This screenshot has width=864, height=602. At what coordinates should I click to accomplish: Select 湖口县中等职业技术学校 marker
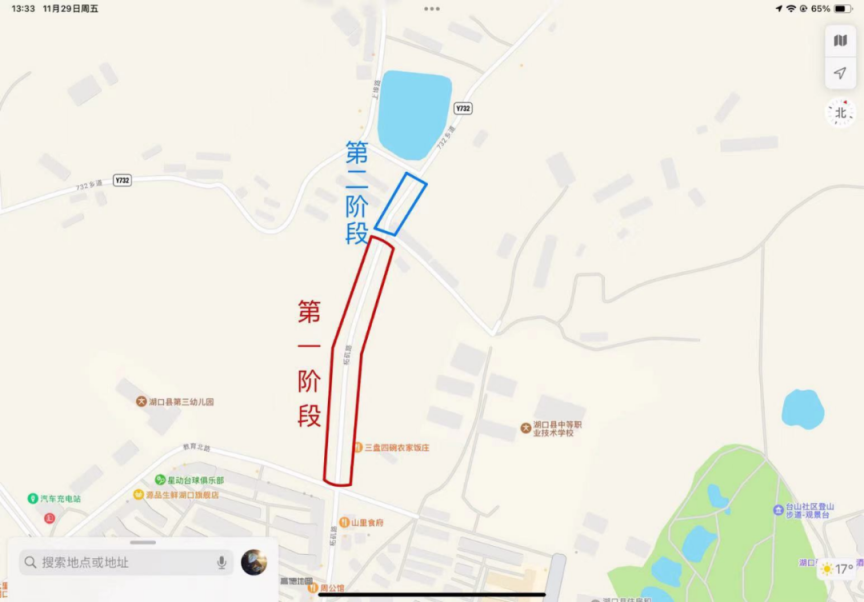tap(525, 428)
